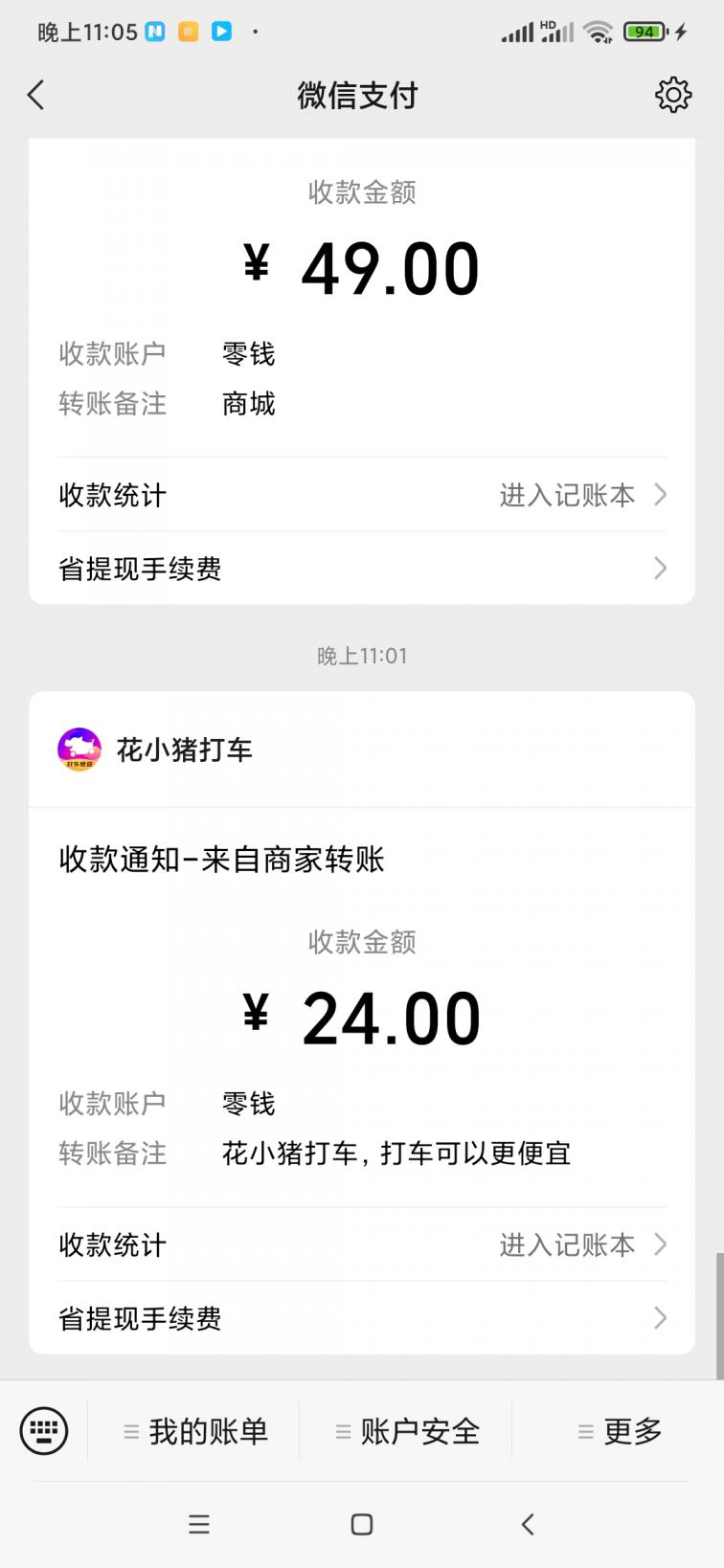
Task: Tap the Wi-Fi signal indicator
Action: click(599, 31)
